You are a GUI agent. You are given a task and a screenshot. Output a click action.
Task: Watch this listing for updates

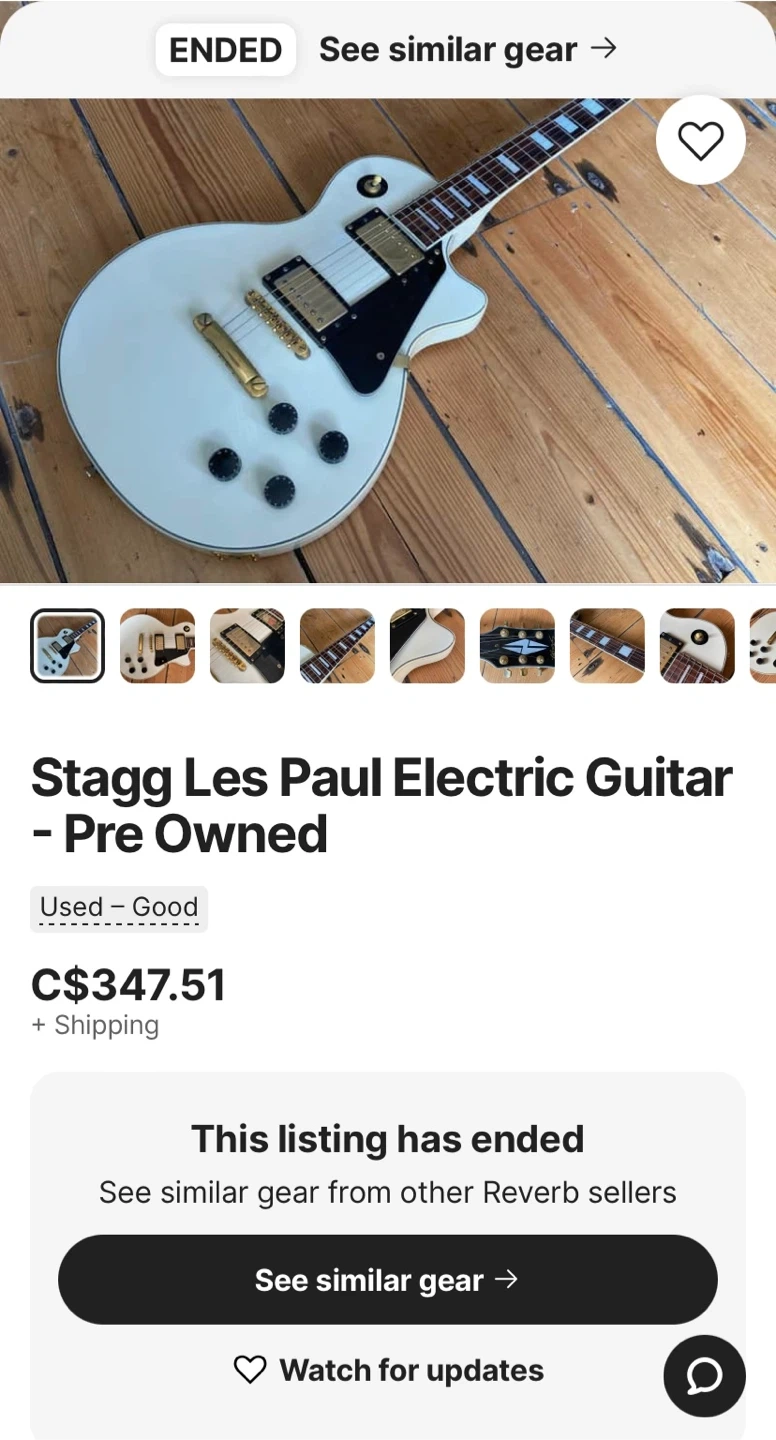pos(388,1370)
